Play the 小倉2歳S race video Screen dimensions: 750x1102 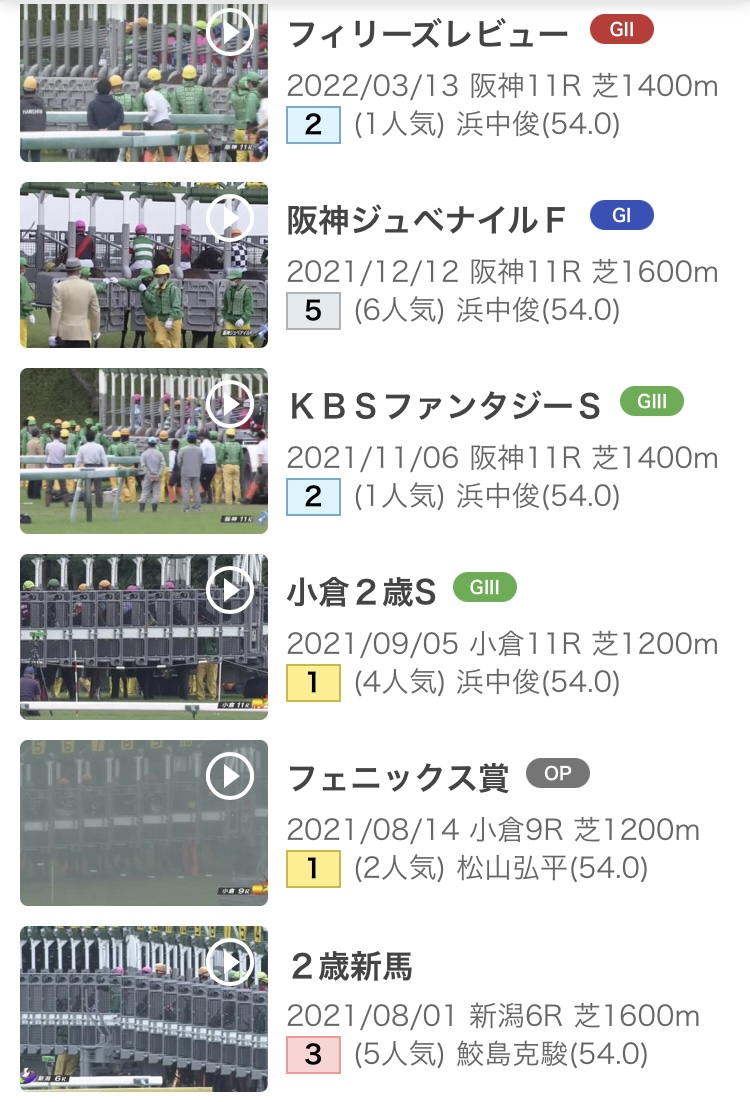click(143, 637)
